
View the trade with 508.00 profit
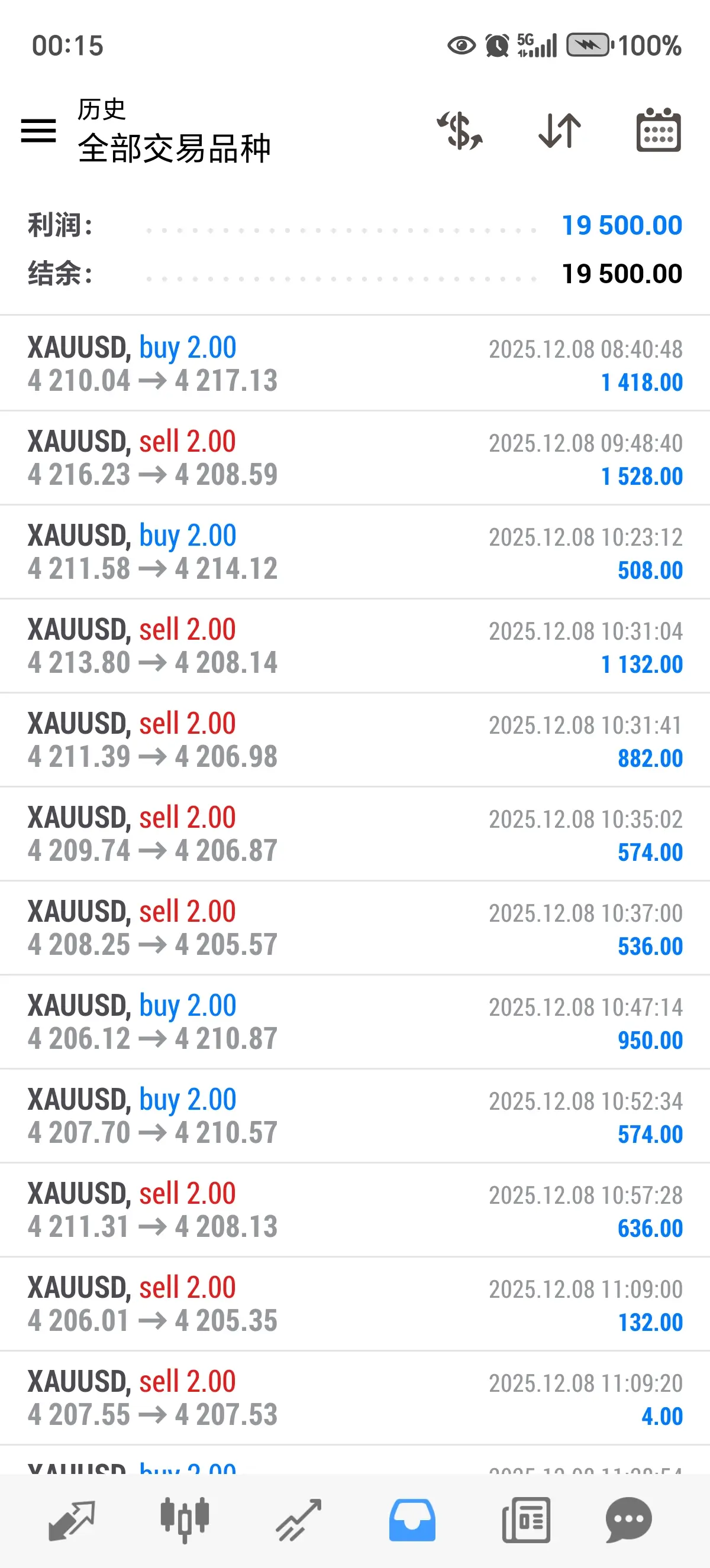(x=355, y=552)
